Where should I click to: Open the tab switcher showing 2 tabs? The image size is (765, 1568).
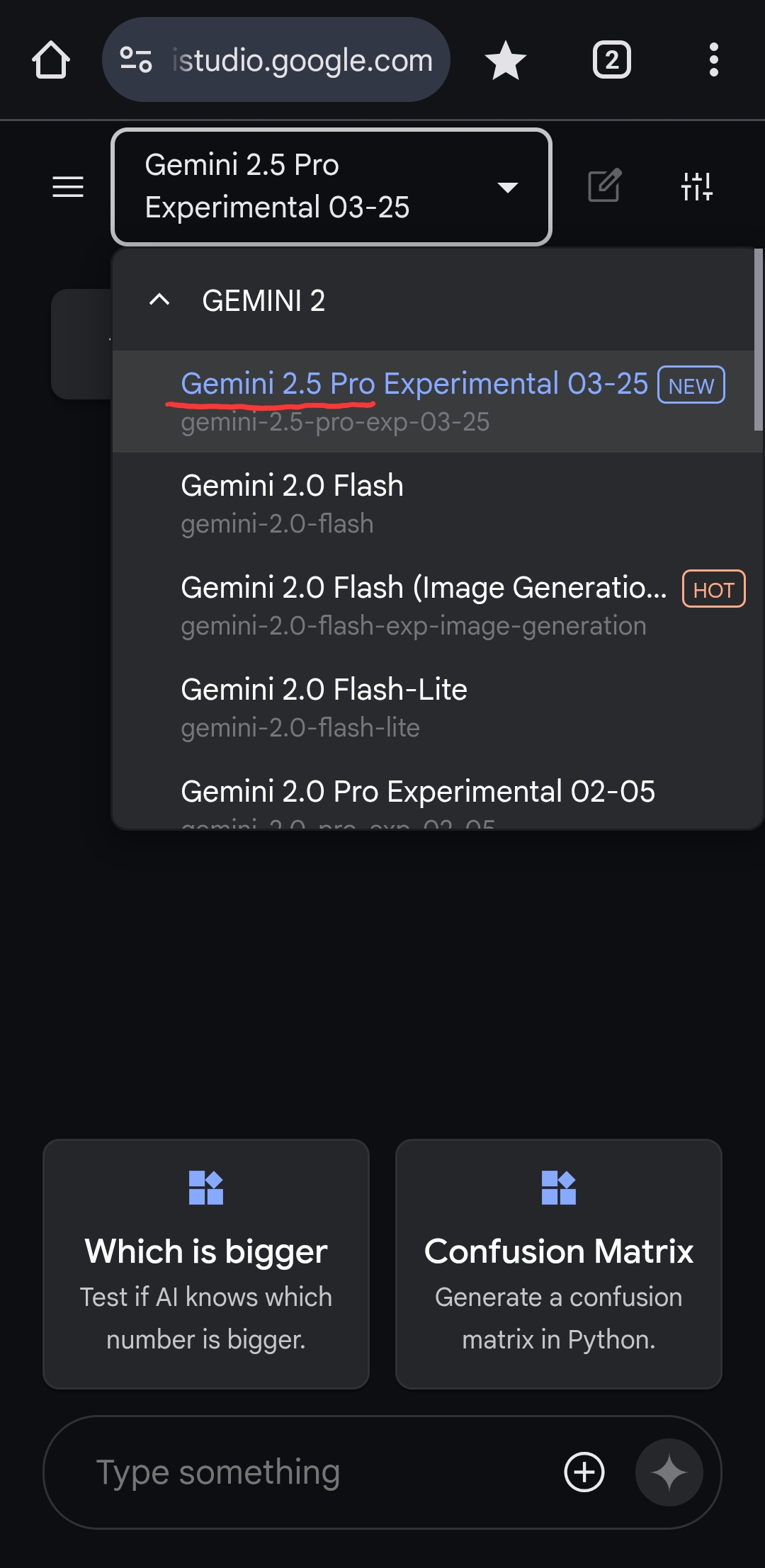point(612,59)
